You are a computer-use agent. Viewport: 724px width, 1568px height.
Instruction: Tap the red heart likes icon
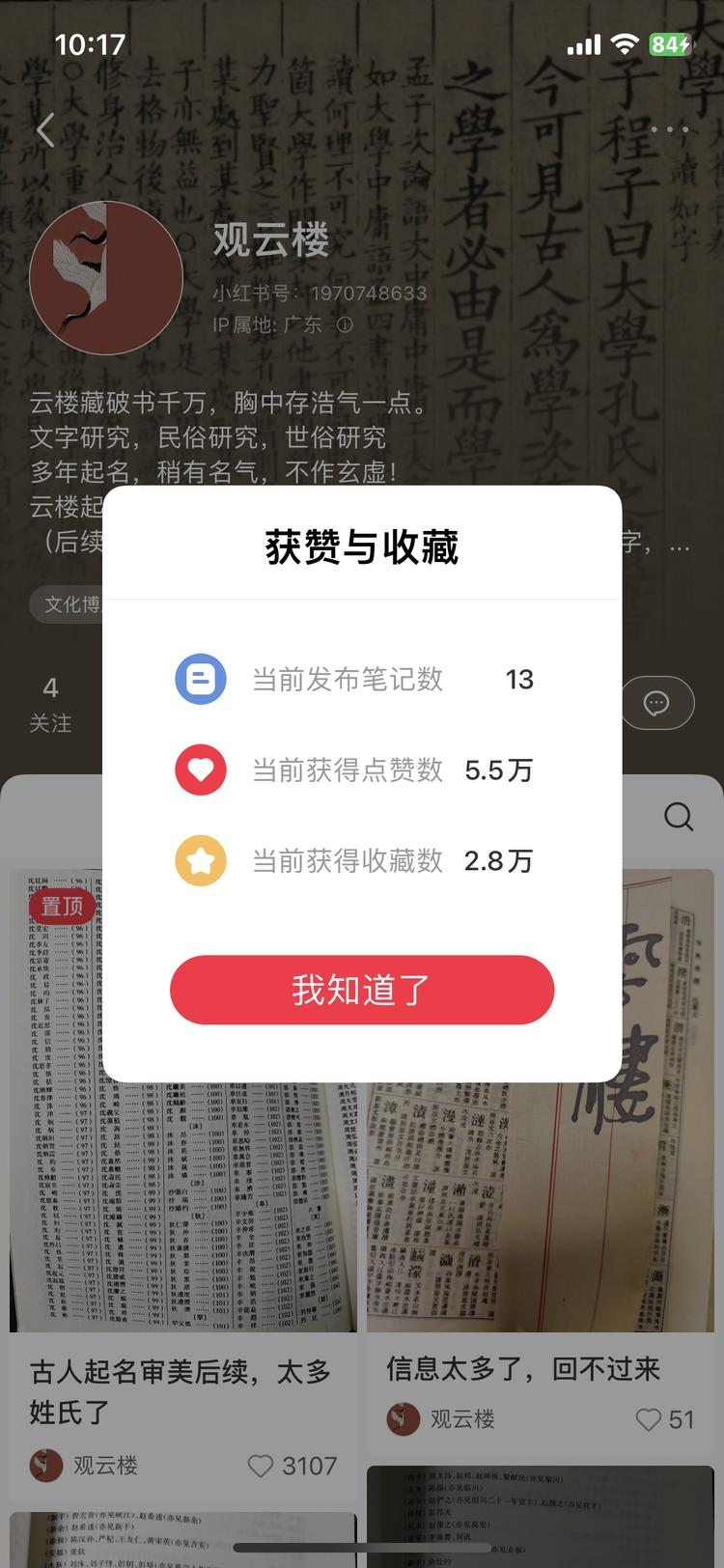coord(200,770)
